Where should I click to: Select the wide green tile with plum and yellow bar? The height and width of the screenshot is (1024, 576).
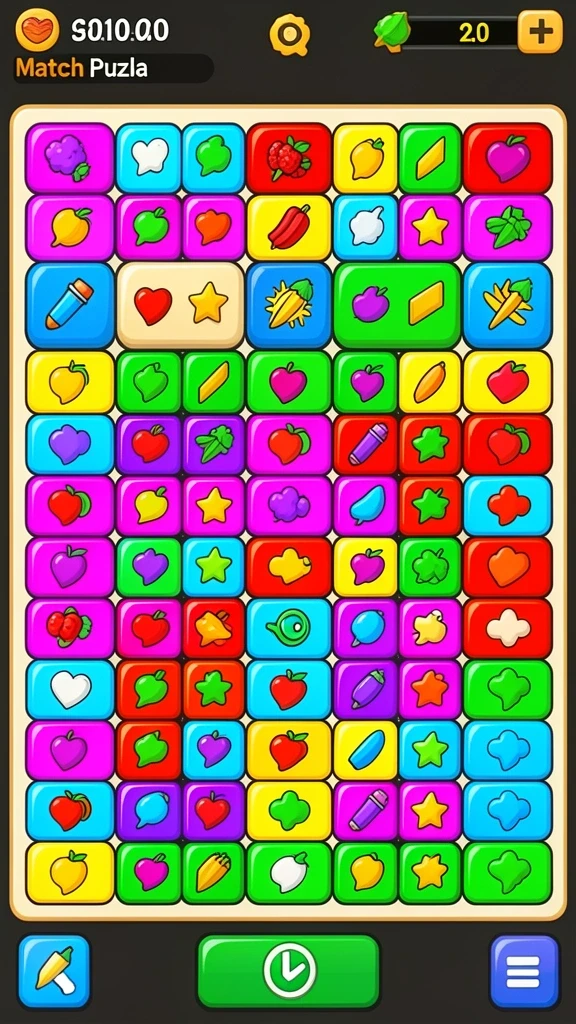[398, 306]
